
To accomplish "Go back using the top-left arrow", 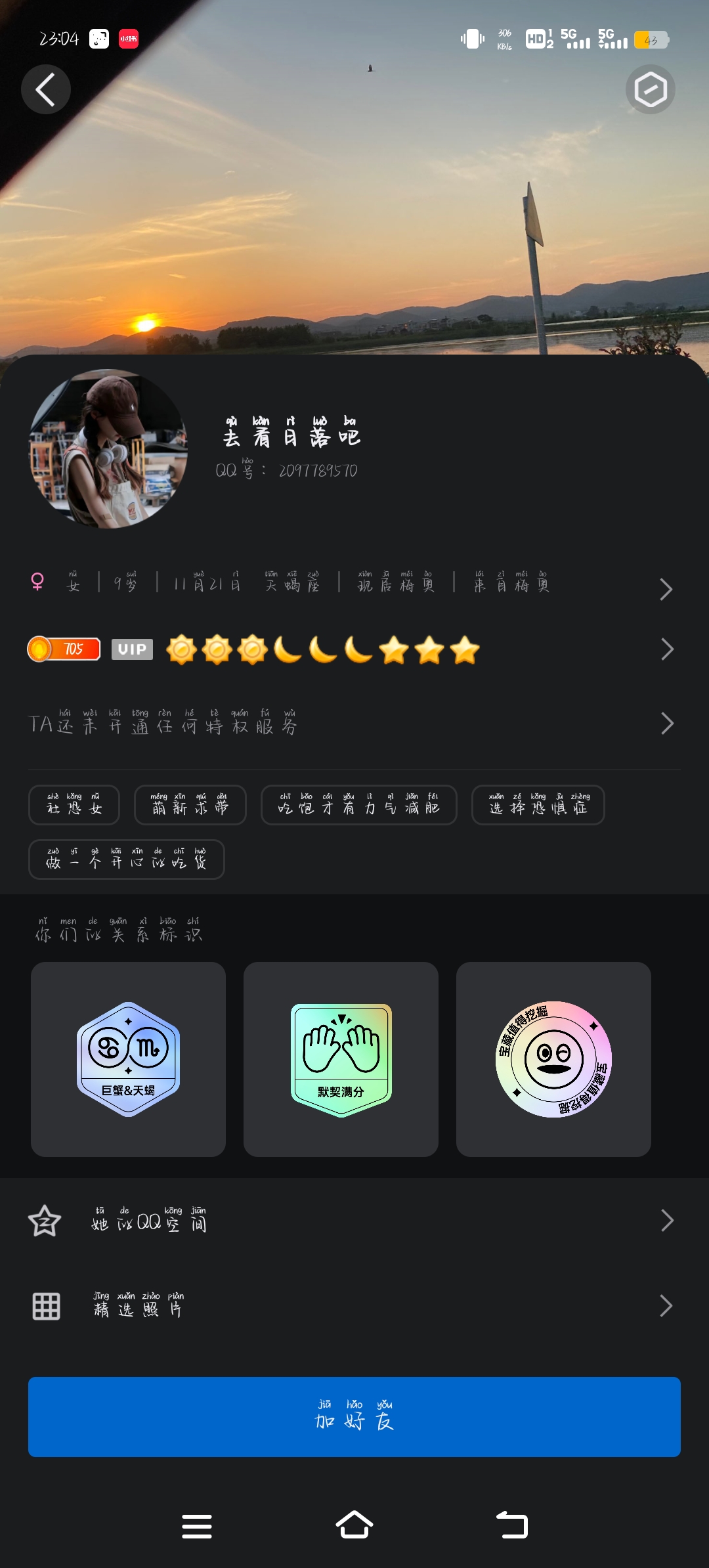I will [45, 89].
